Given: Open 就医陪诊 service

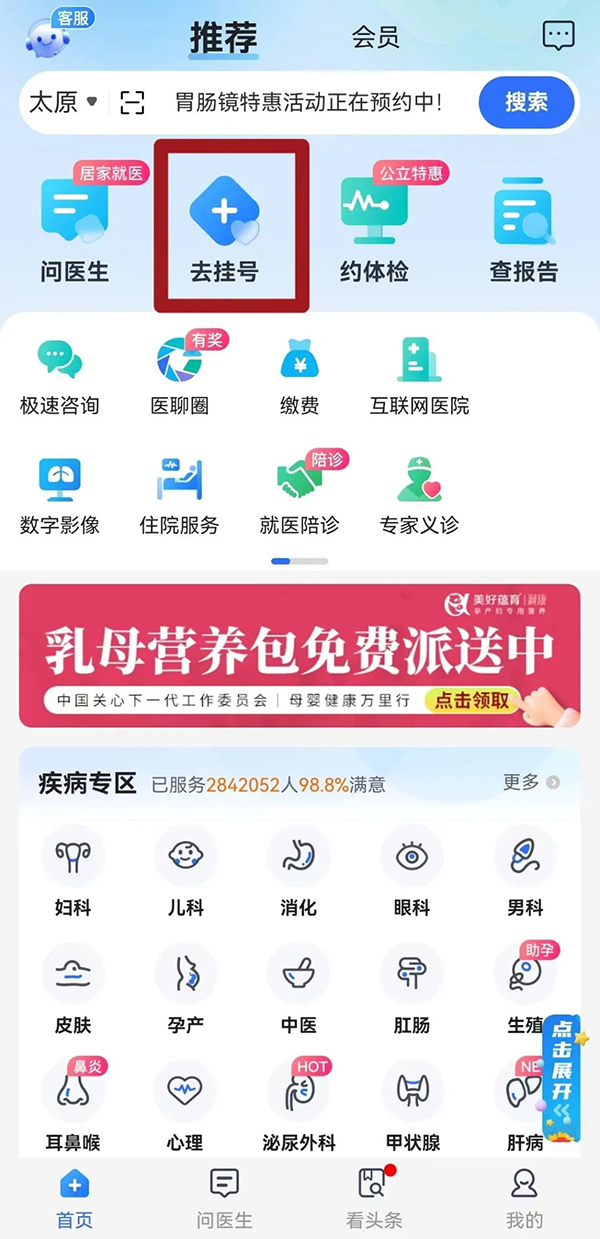Looking at the screenshot, I should point(299,494).
